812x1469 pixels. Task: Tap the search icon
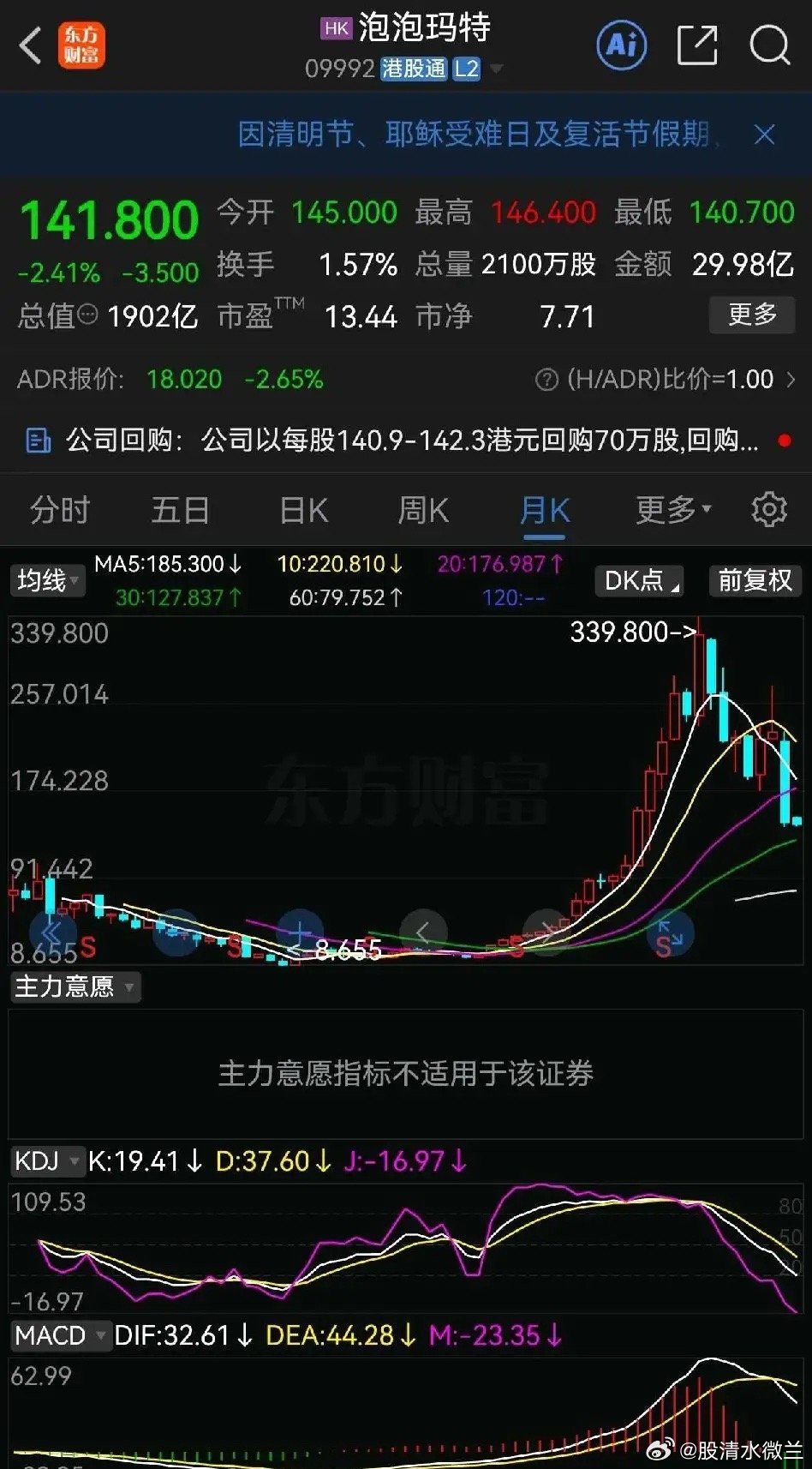[x=768, y=46]
